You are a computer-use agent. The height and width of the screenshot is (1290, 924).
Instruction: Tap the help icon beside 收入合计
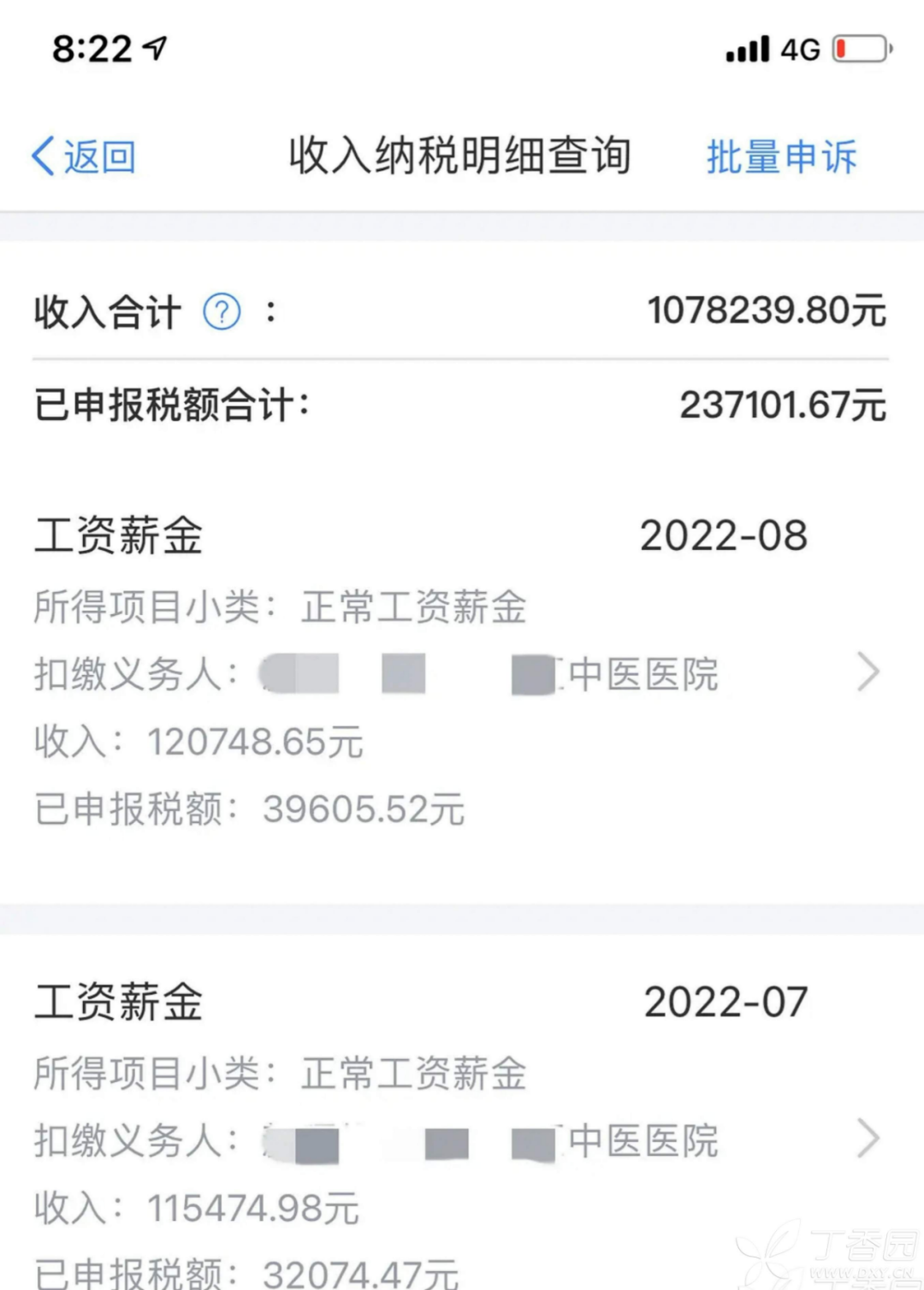[222, 312]
